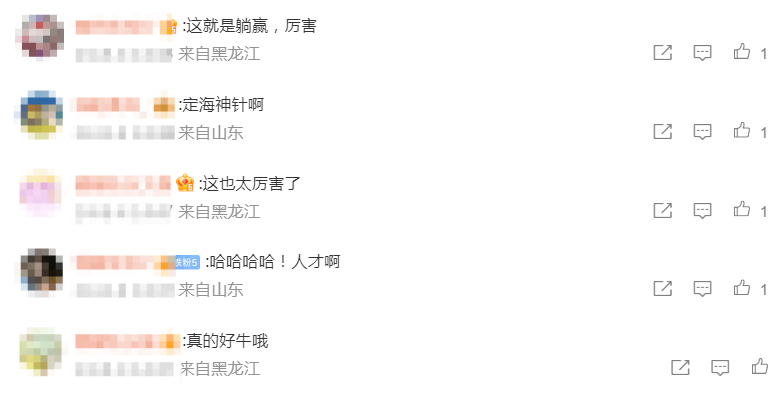This screenshot has width=784, height=404.
Task: Like the comment 这也太厉害了
Action: point(742,209)
